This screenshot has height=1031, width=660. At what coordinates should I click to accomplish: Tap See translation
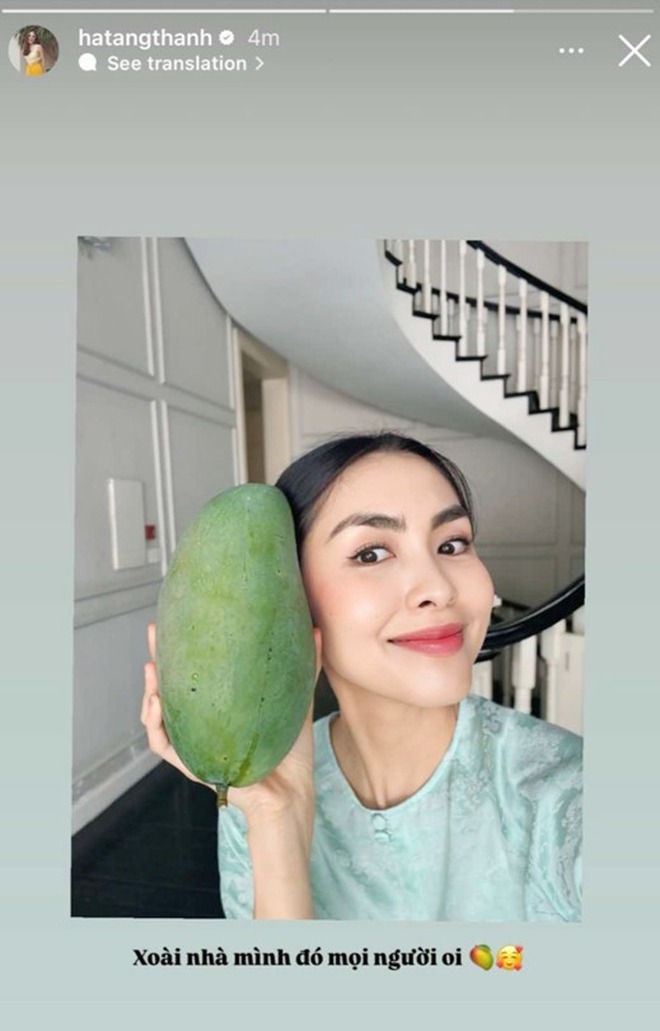coord(175,63)
